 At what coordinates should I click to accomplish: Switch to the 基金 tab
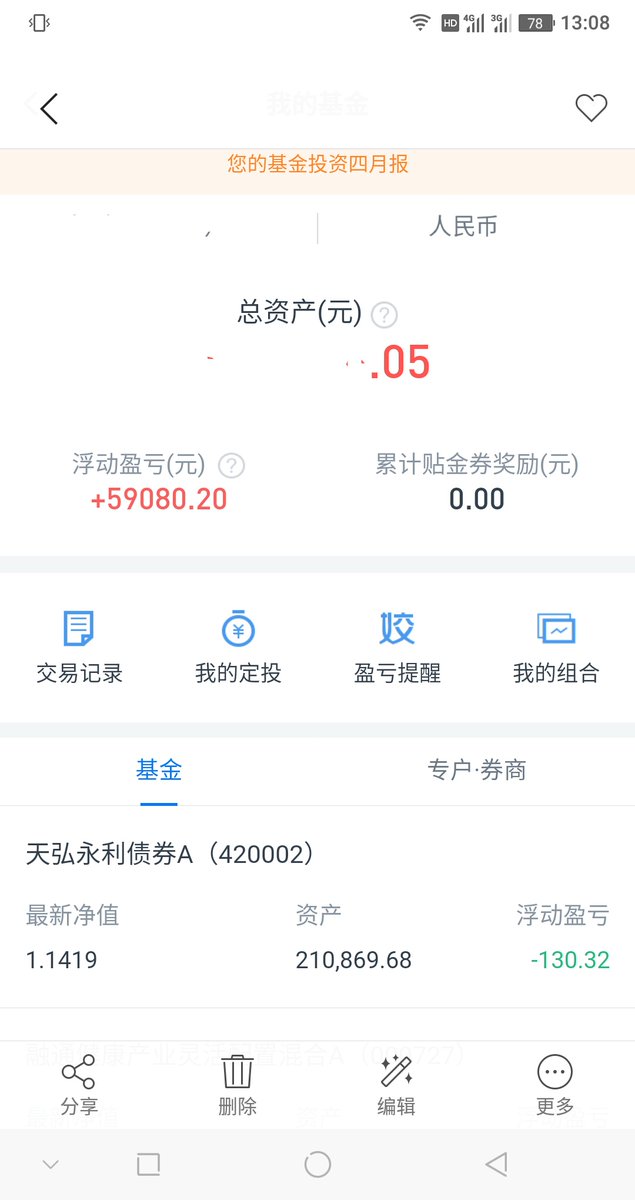[159, 770]
